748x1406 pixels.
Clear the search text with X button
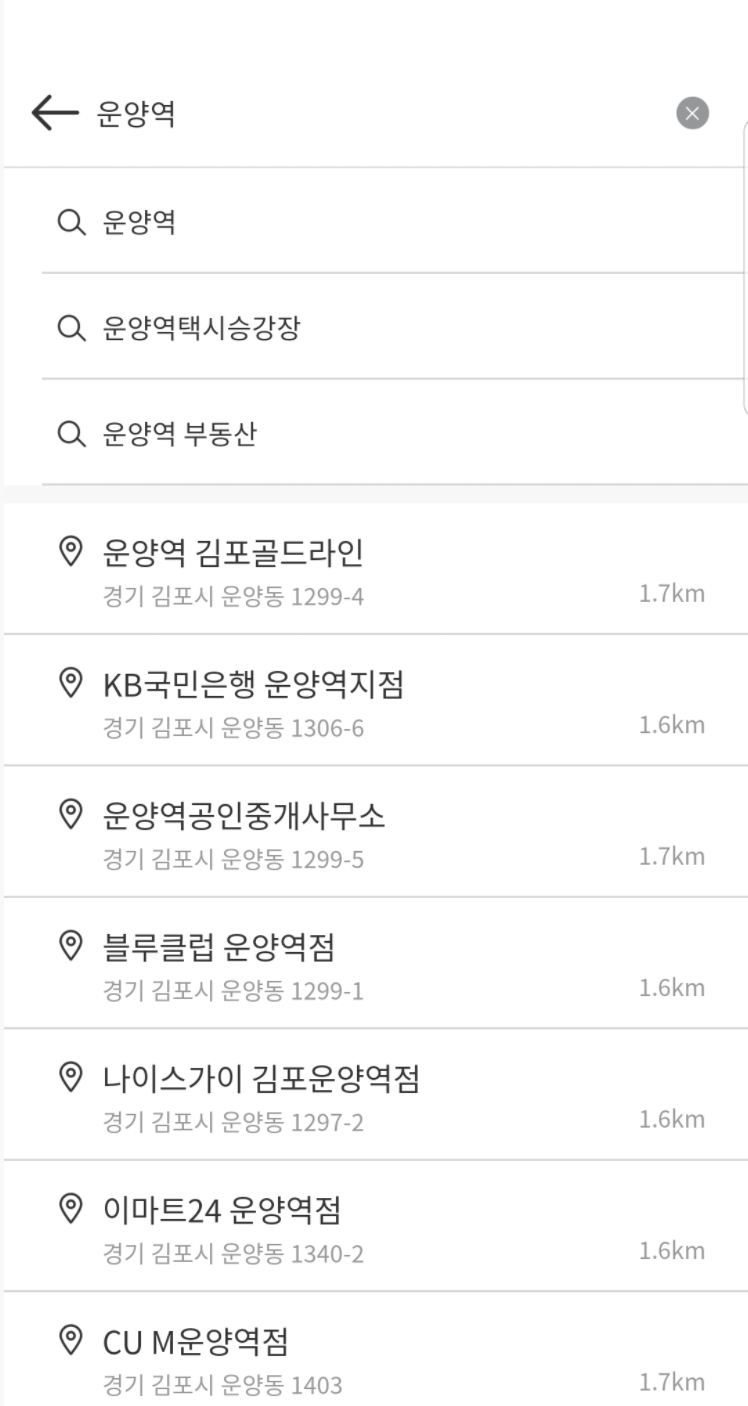tap(692, 114)
